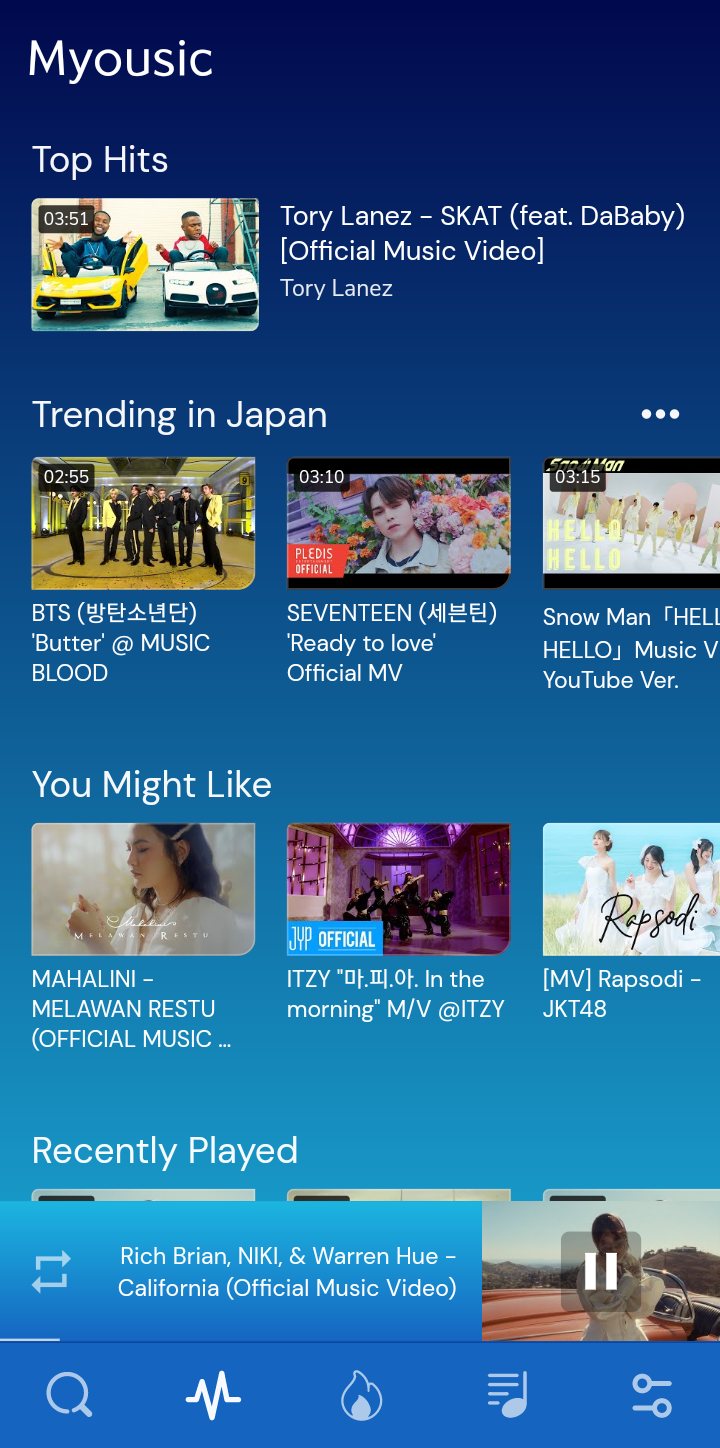Open the settings sliders tab
The width and height of the screenshot is (720, 1448).
pyautogui.click(x=651, y=1394)
